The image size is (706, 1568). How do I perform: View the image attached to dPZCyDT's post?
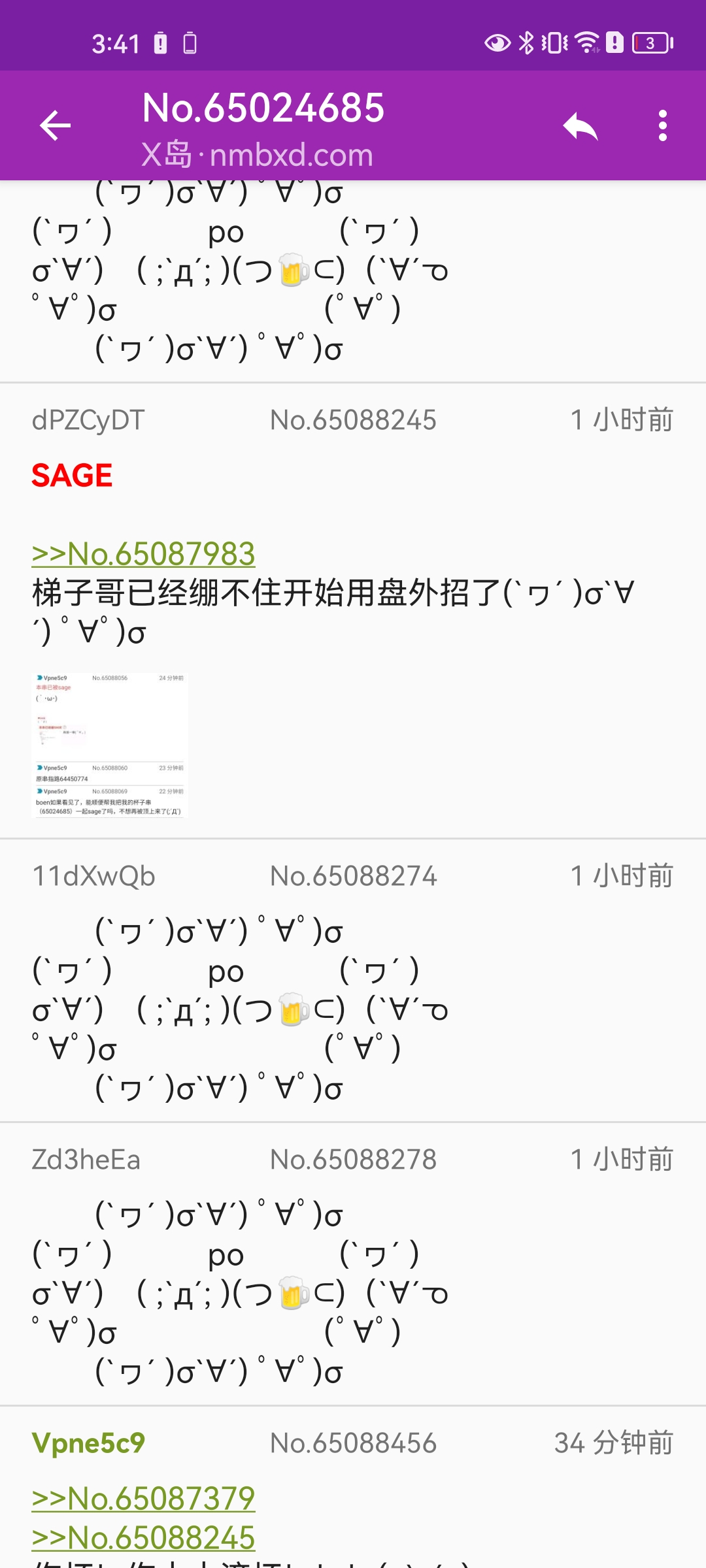tap(110, 745)
